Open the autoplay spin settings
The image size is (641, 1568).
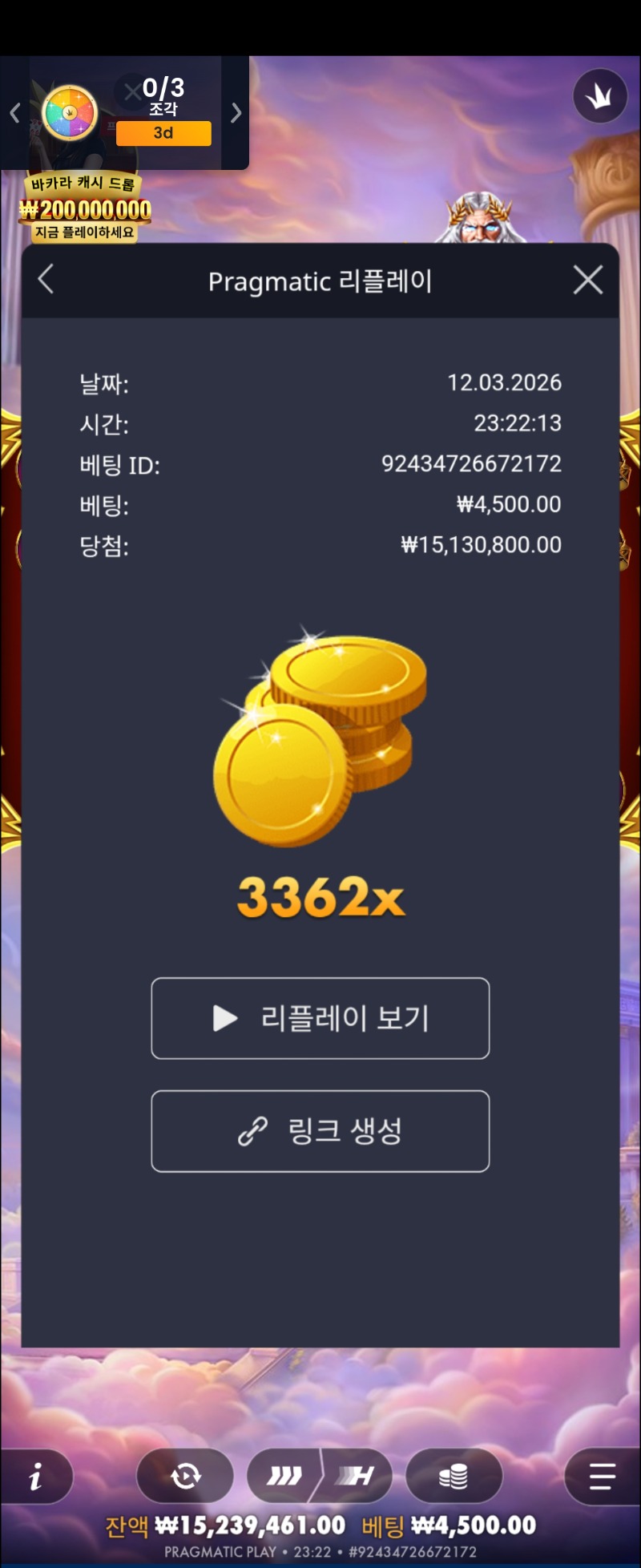coord(185,1476)
